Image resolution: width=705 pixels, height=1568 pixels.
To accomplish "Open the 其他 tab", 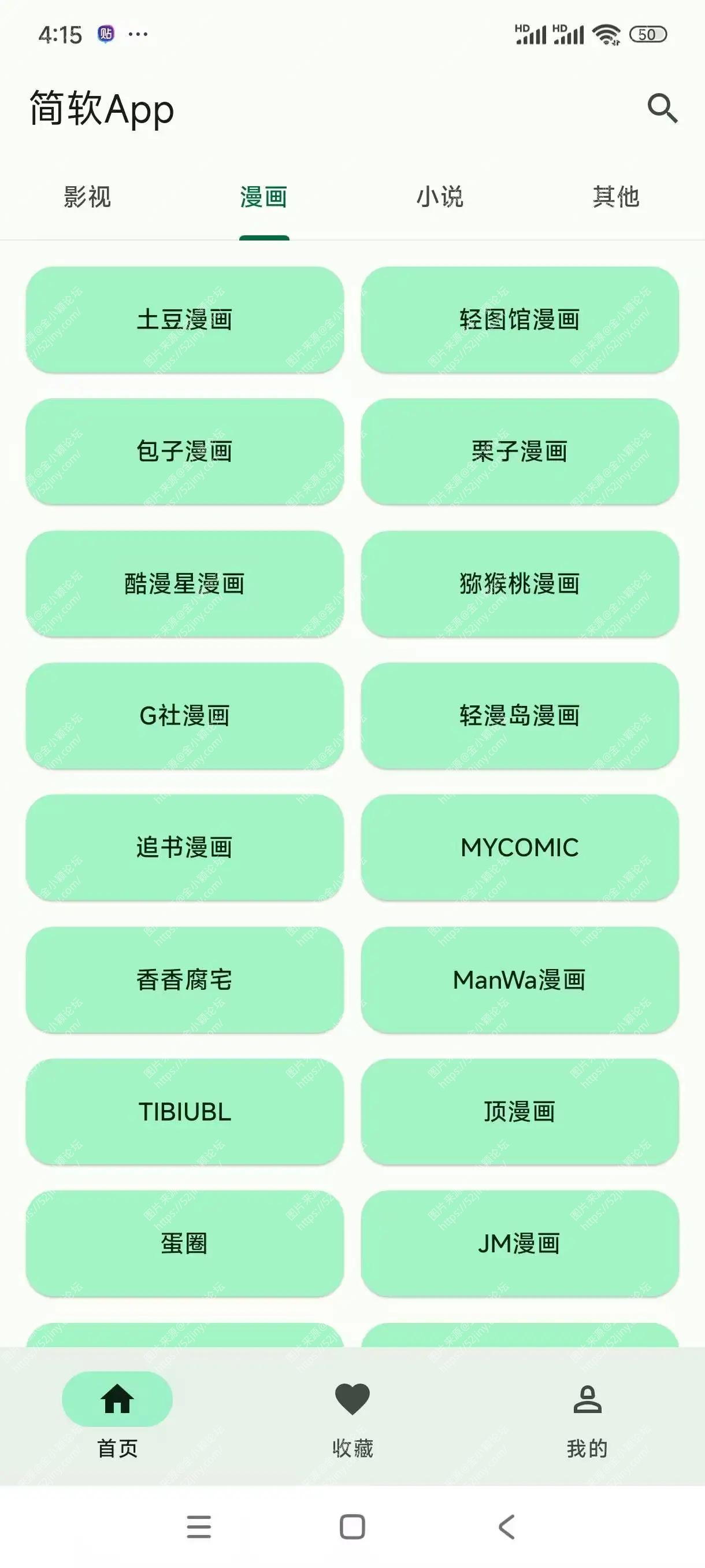I will [616, 196].
